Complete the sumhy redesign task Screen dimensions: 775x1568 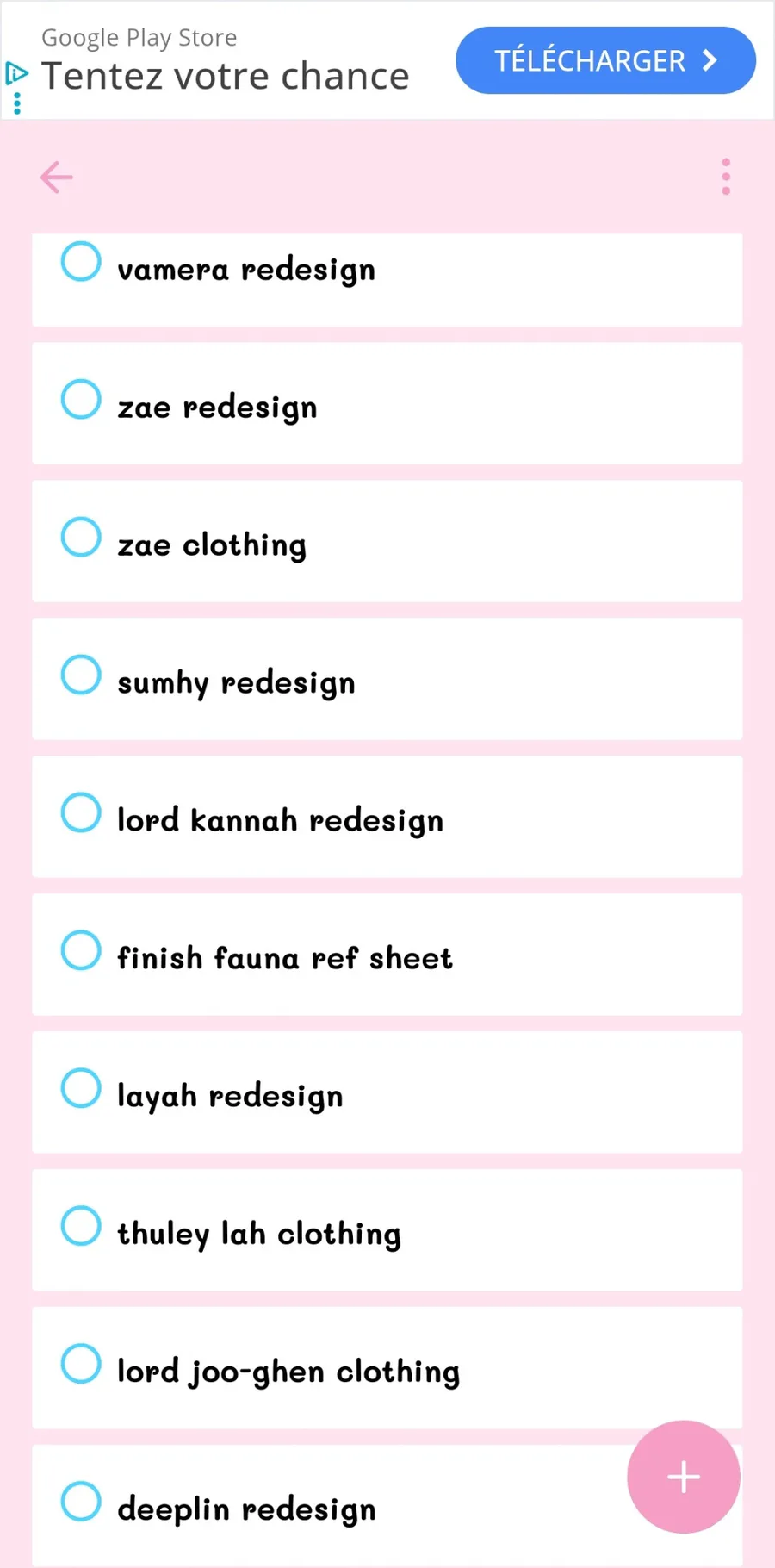coord(81,675)
